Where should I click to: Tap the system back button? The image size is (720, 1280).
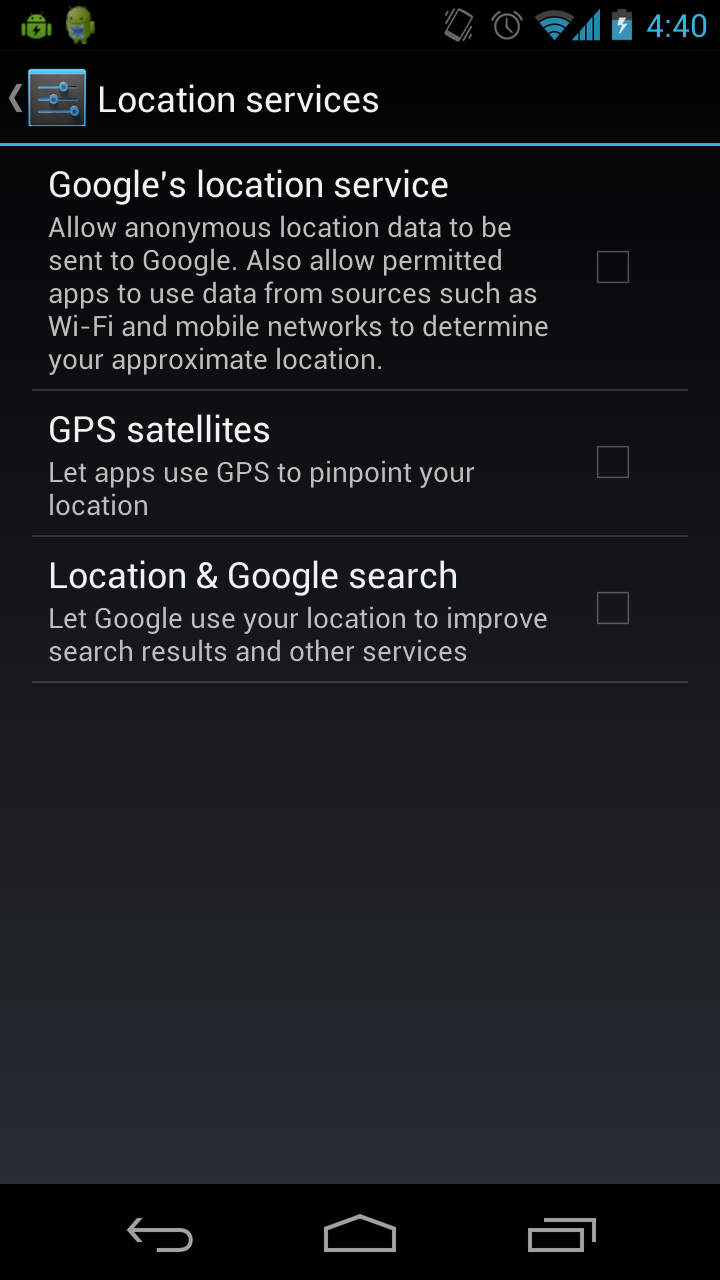(160, 1234)
